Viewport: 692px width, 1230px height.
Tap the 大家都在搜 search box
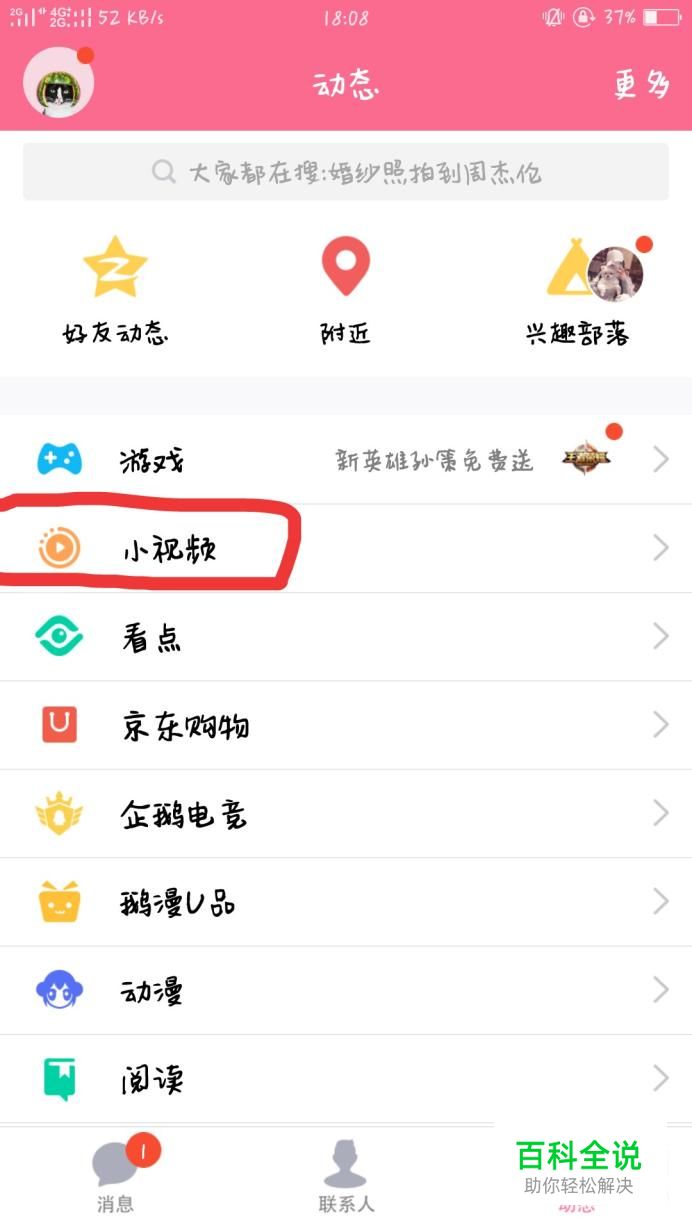coord(346,172)
